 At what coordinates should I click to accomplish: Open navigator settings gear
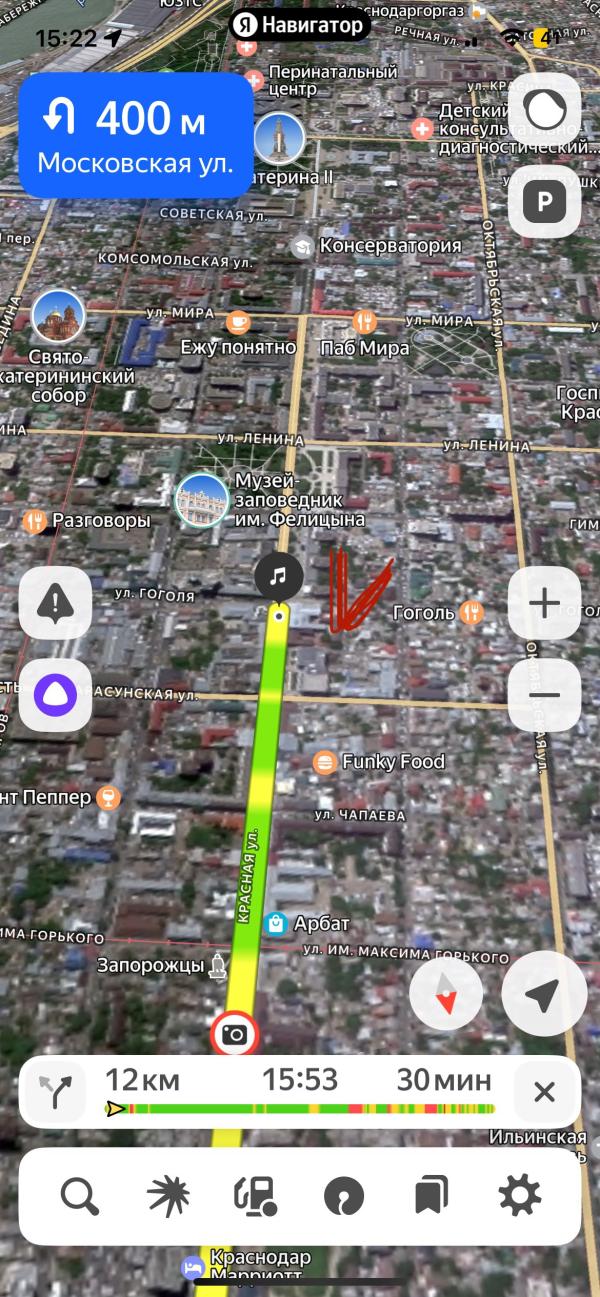coord(520,1195)
